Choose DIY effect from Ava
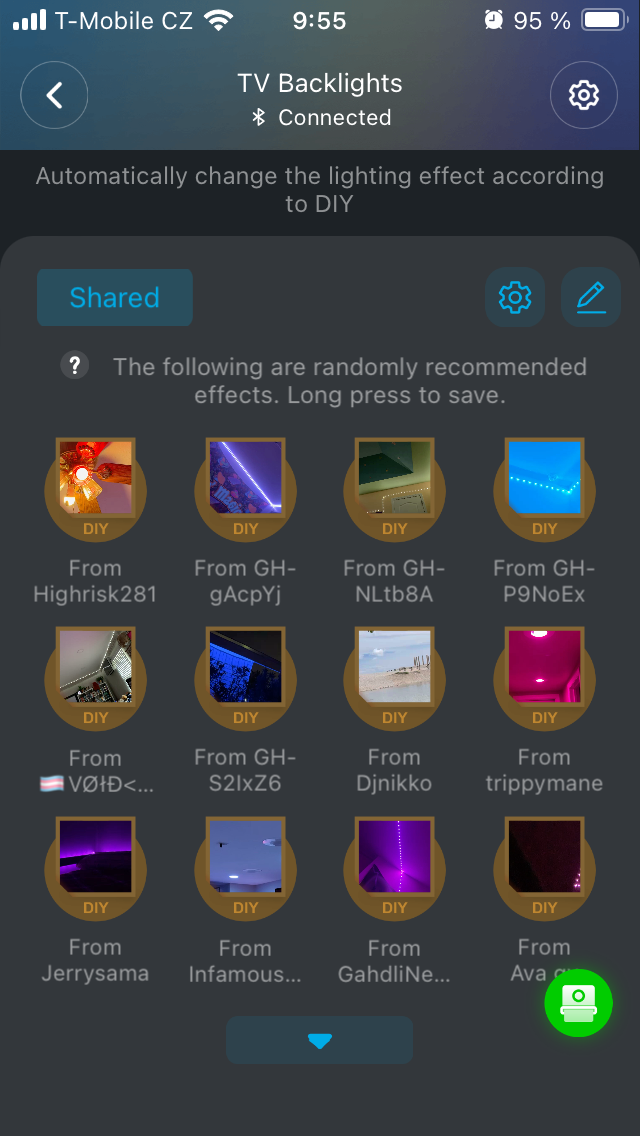 pyautogui.click(x=545, y=867)
